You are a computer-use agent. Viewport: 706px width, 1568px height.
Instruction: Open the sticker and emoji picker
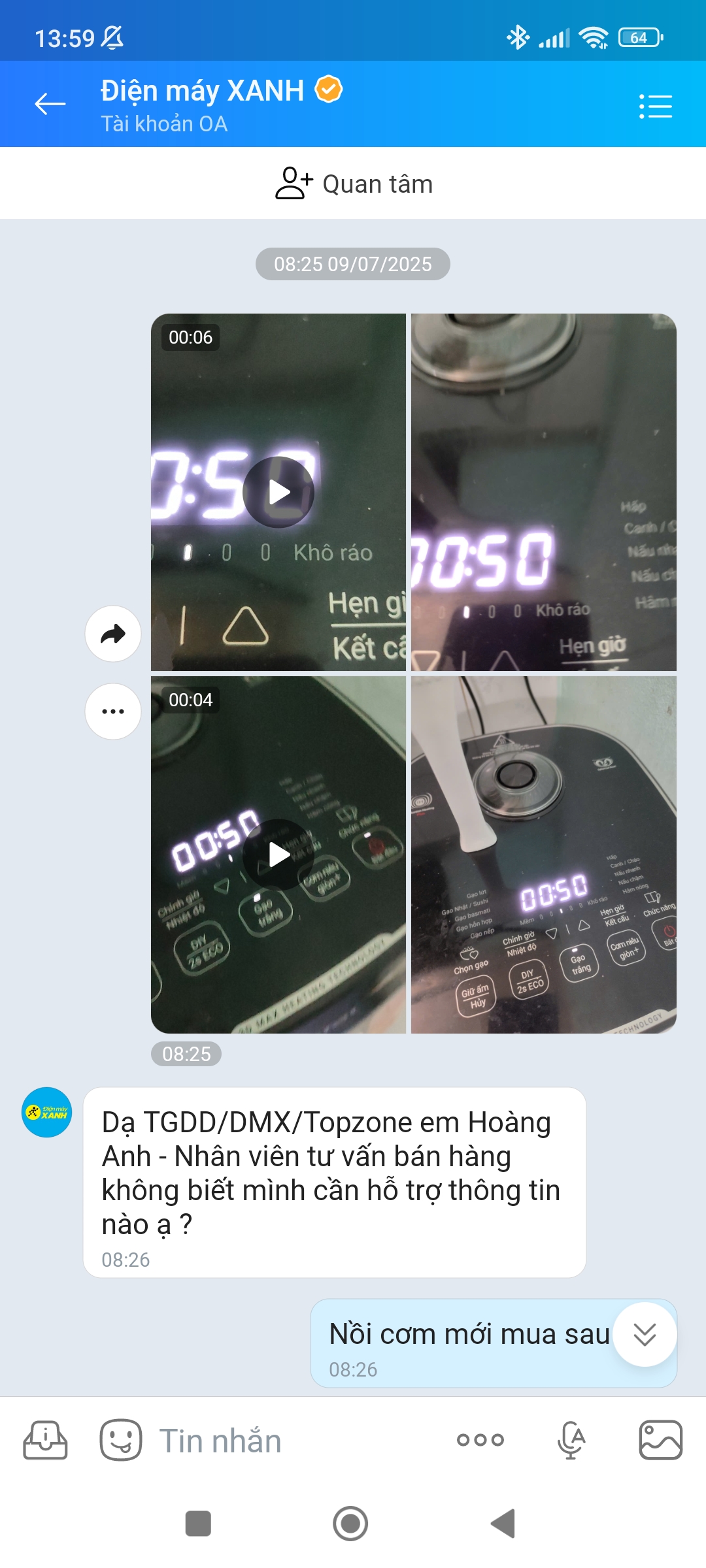point(121,1440)
